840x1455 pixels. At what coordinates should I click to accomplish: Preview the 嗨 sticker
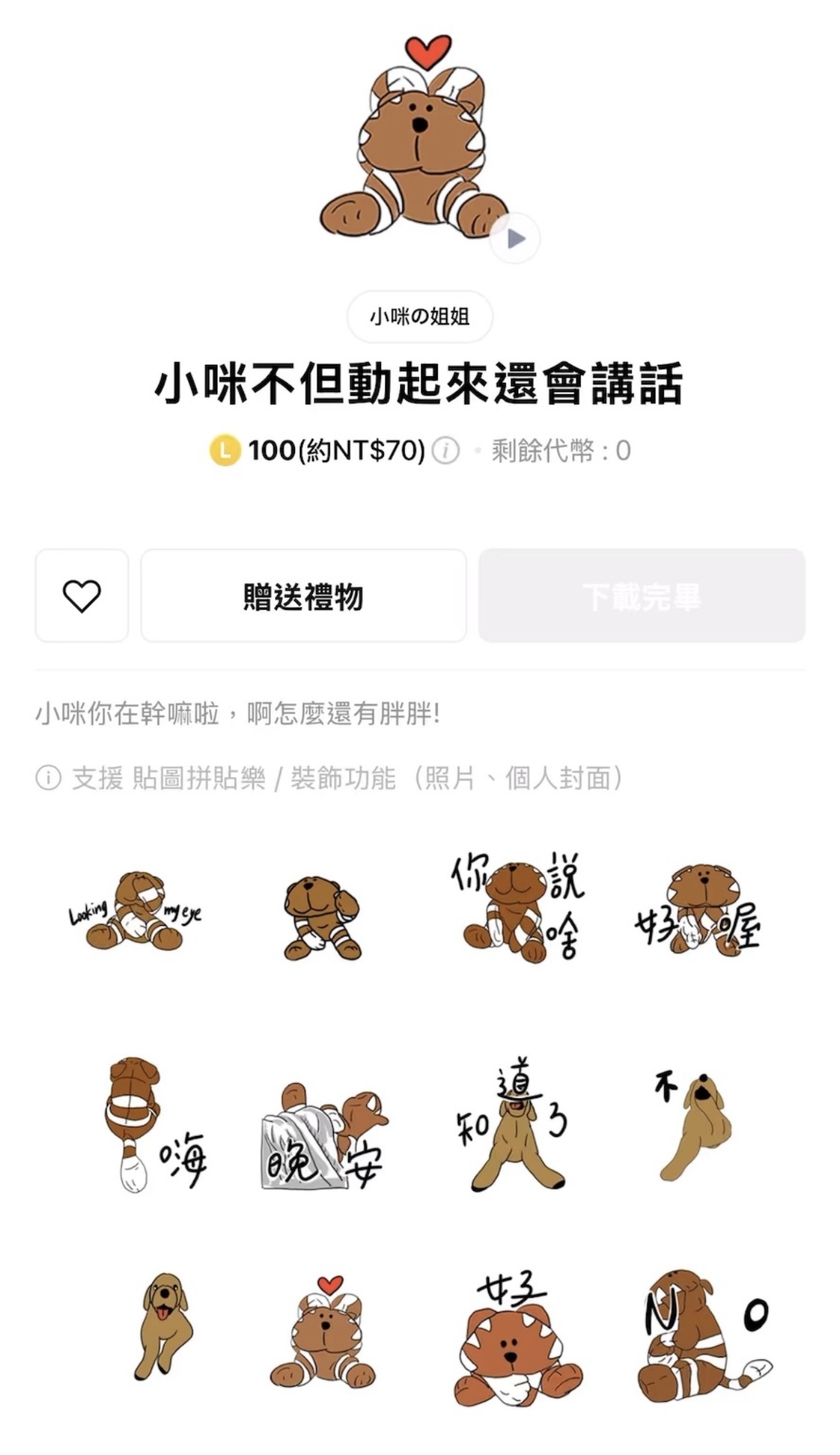[154, 1124]
